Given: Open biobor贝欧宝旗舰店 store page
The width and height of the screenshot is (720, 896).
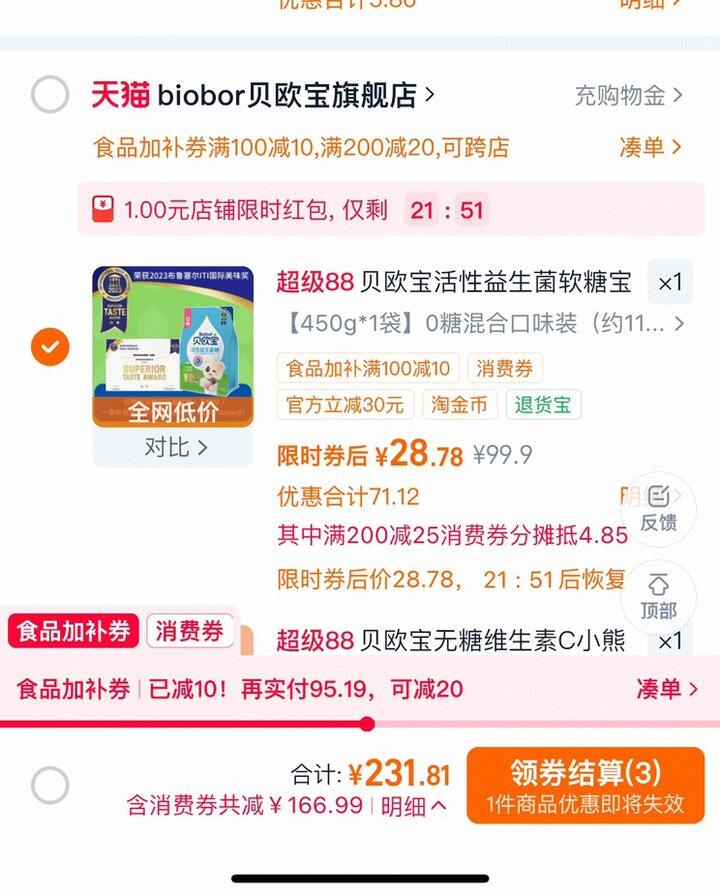Looking at the screenshot, I should tap(263, 96).
